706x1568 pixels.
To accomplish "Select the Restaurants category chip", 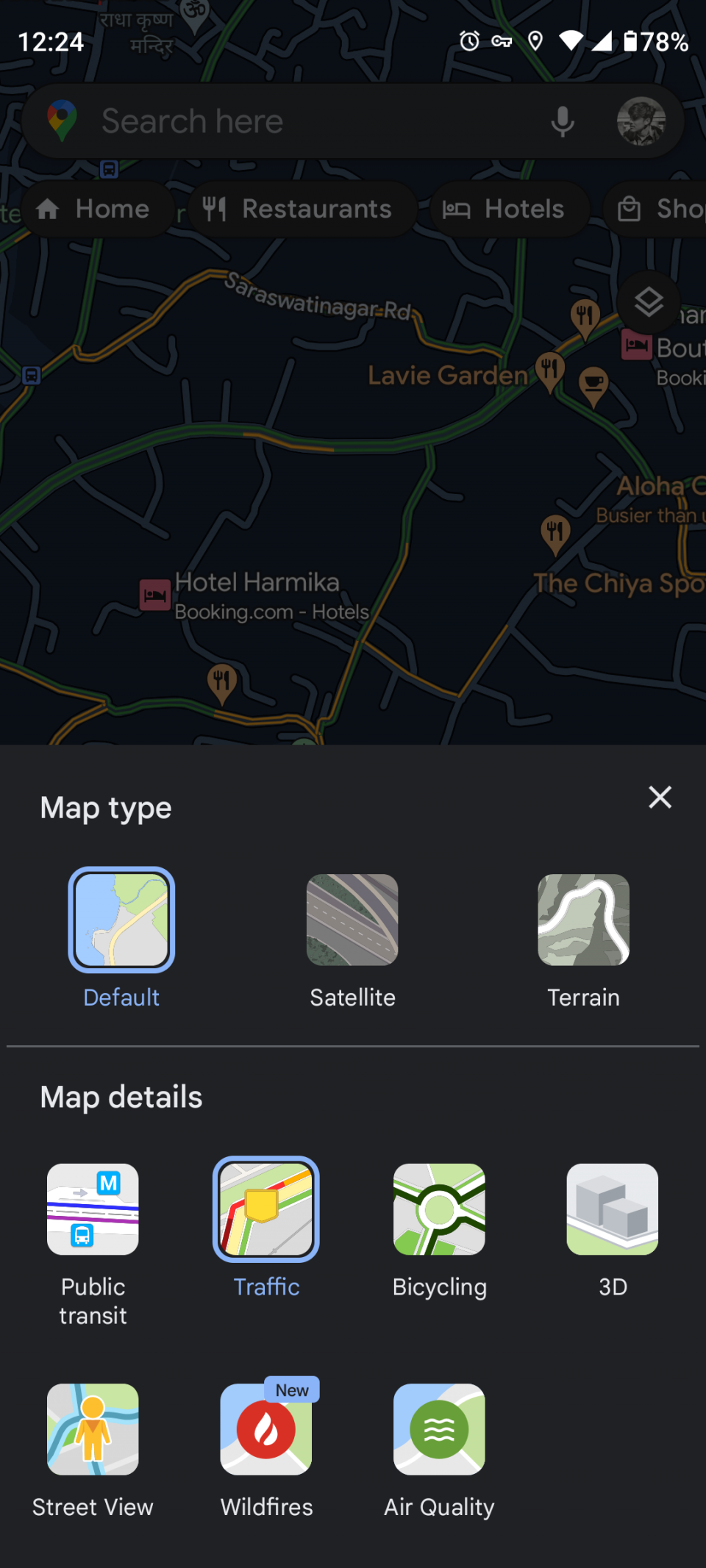I will tap(302, 209).
